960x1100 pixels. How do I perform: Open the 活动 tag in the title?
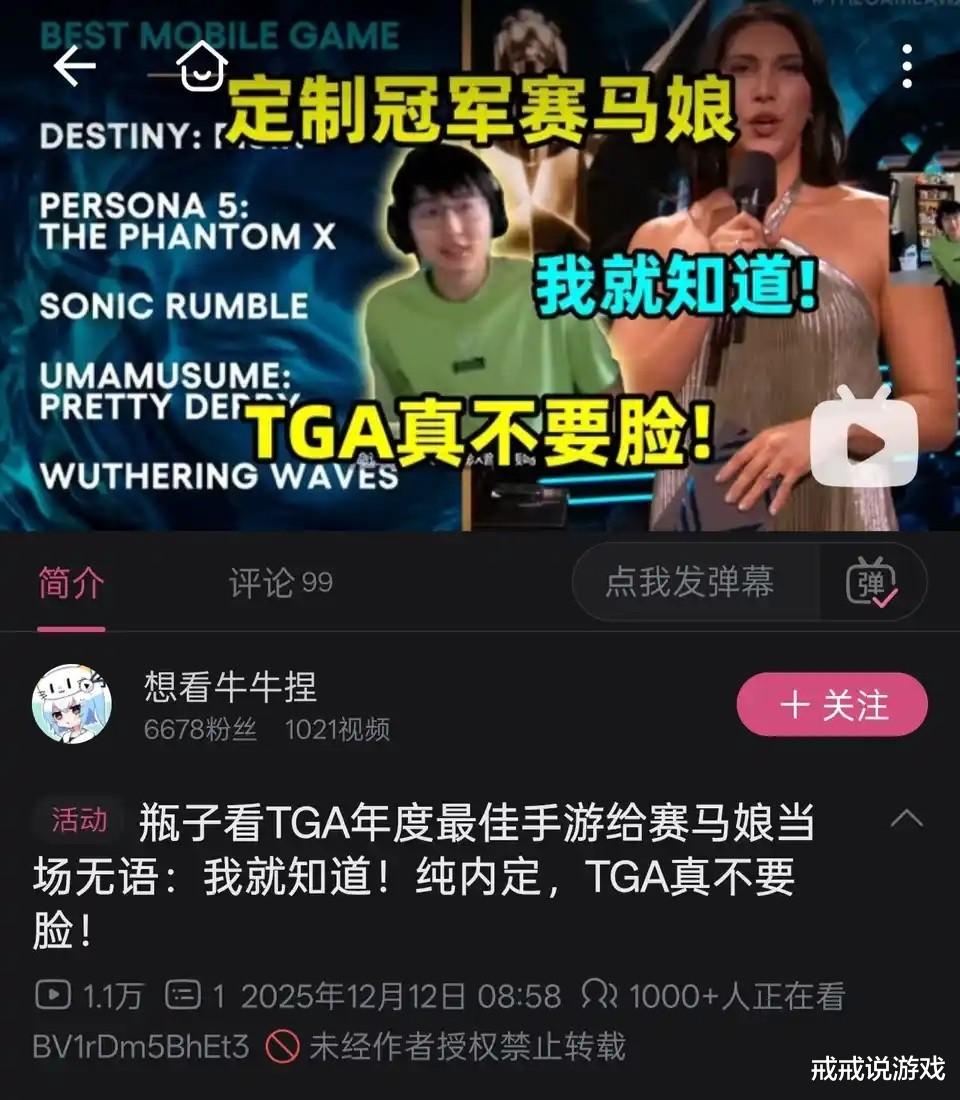coord(79,819)
